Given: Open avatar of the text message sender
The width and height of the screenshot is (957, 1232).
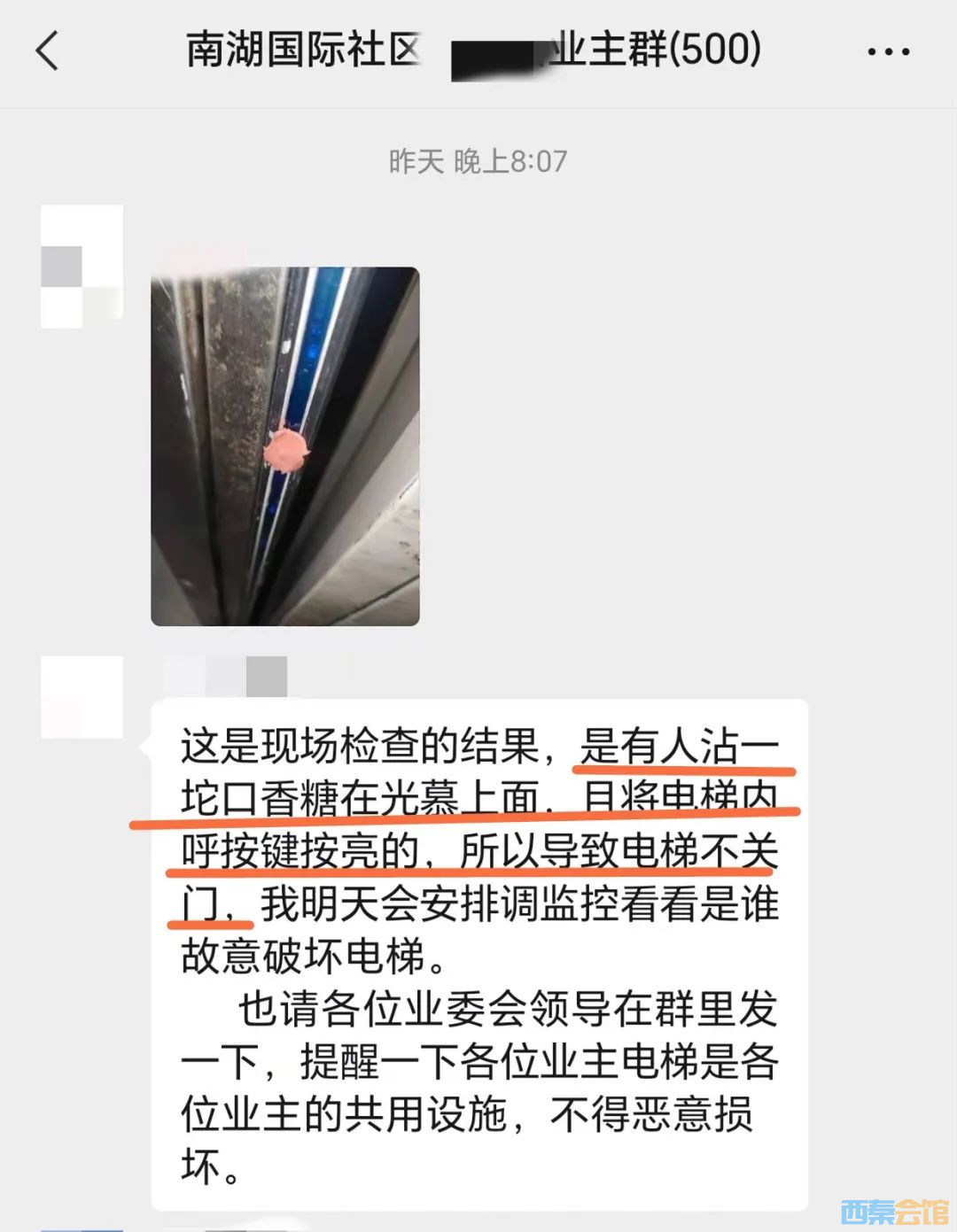Looking at the screenshot, I should (82, 697).
